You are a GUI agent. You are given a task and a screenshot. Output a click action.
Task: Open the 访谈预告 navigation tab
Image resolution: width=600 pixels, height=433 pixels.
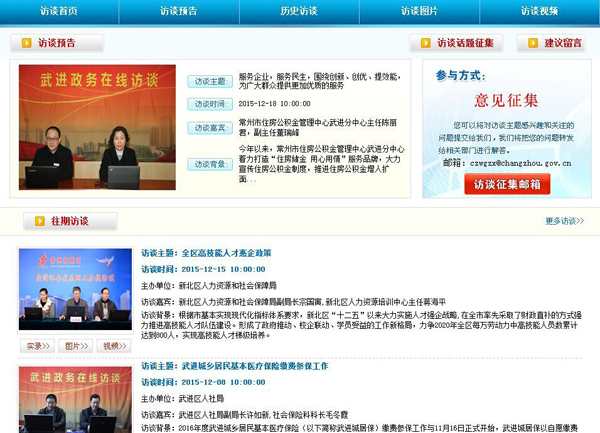180,11
